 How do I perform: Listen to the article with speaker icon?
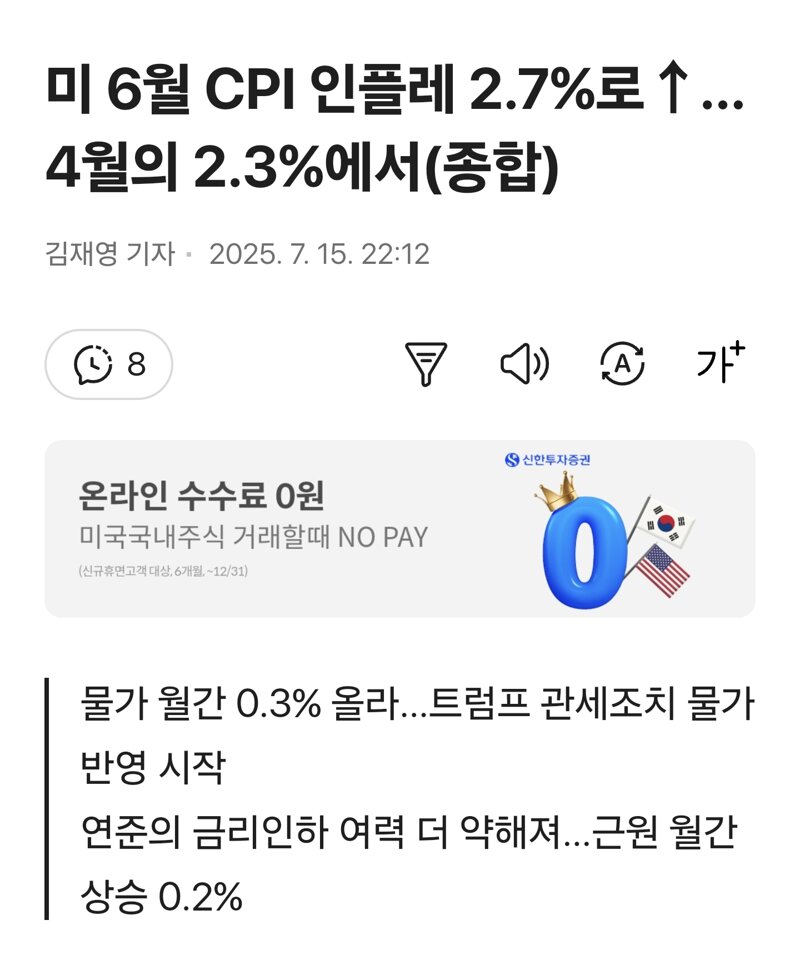[x=524, y=365]
